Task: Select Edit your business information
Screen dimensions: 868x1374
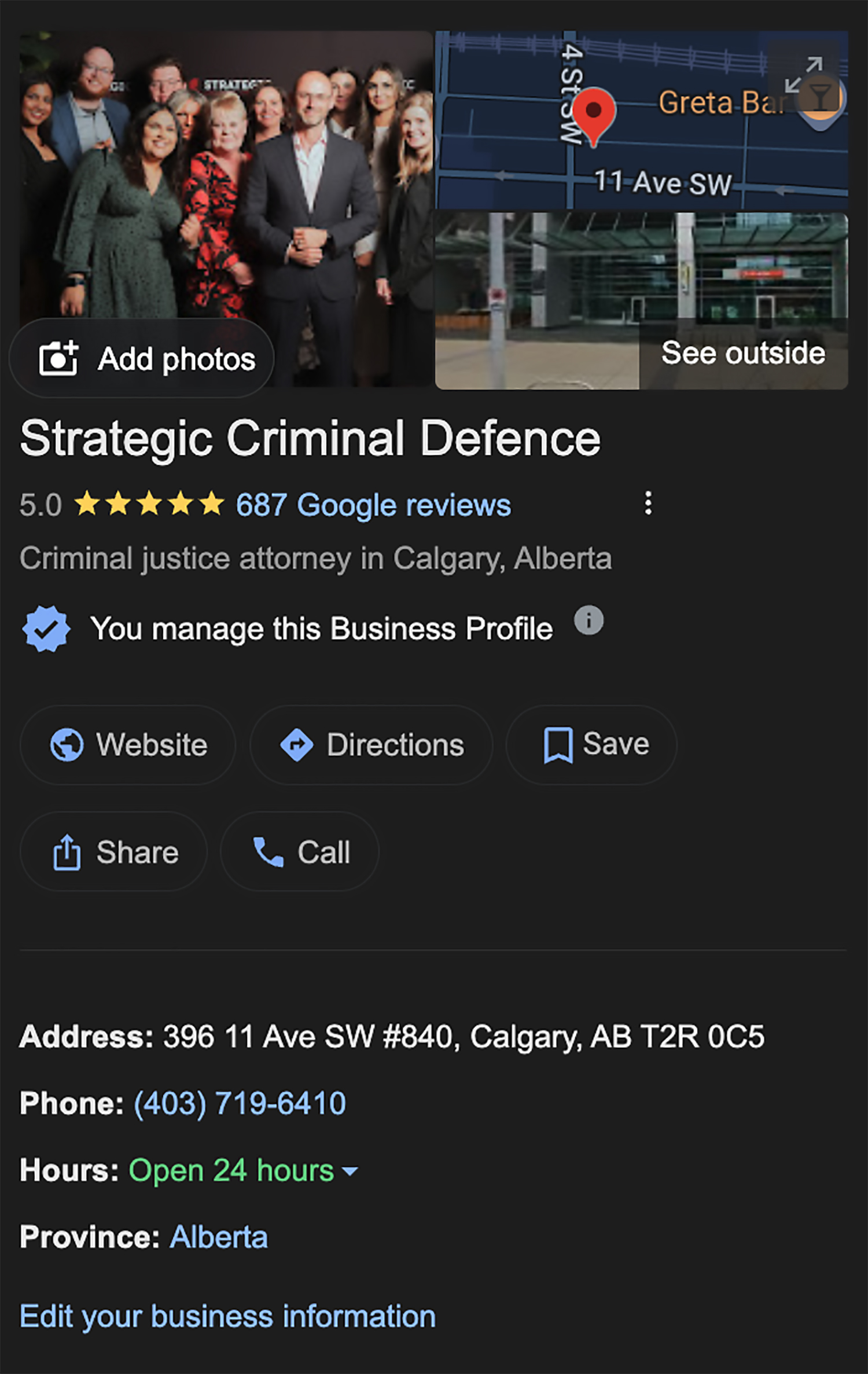Action: point(227,1316)
